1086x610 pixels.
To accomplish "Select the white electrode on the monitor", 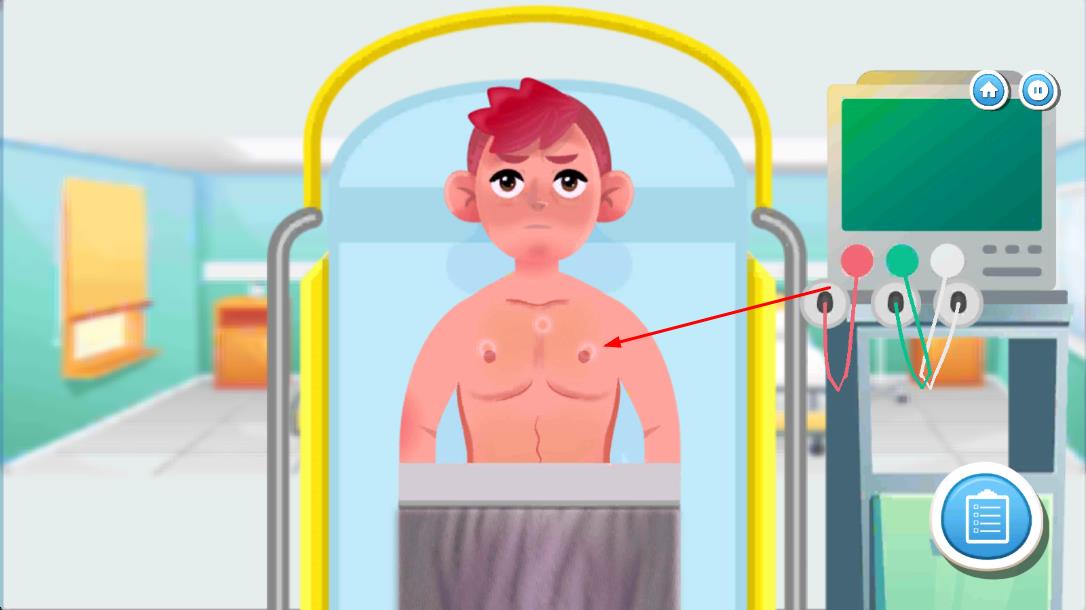I will pyautogui.click(x=947, y=261).
